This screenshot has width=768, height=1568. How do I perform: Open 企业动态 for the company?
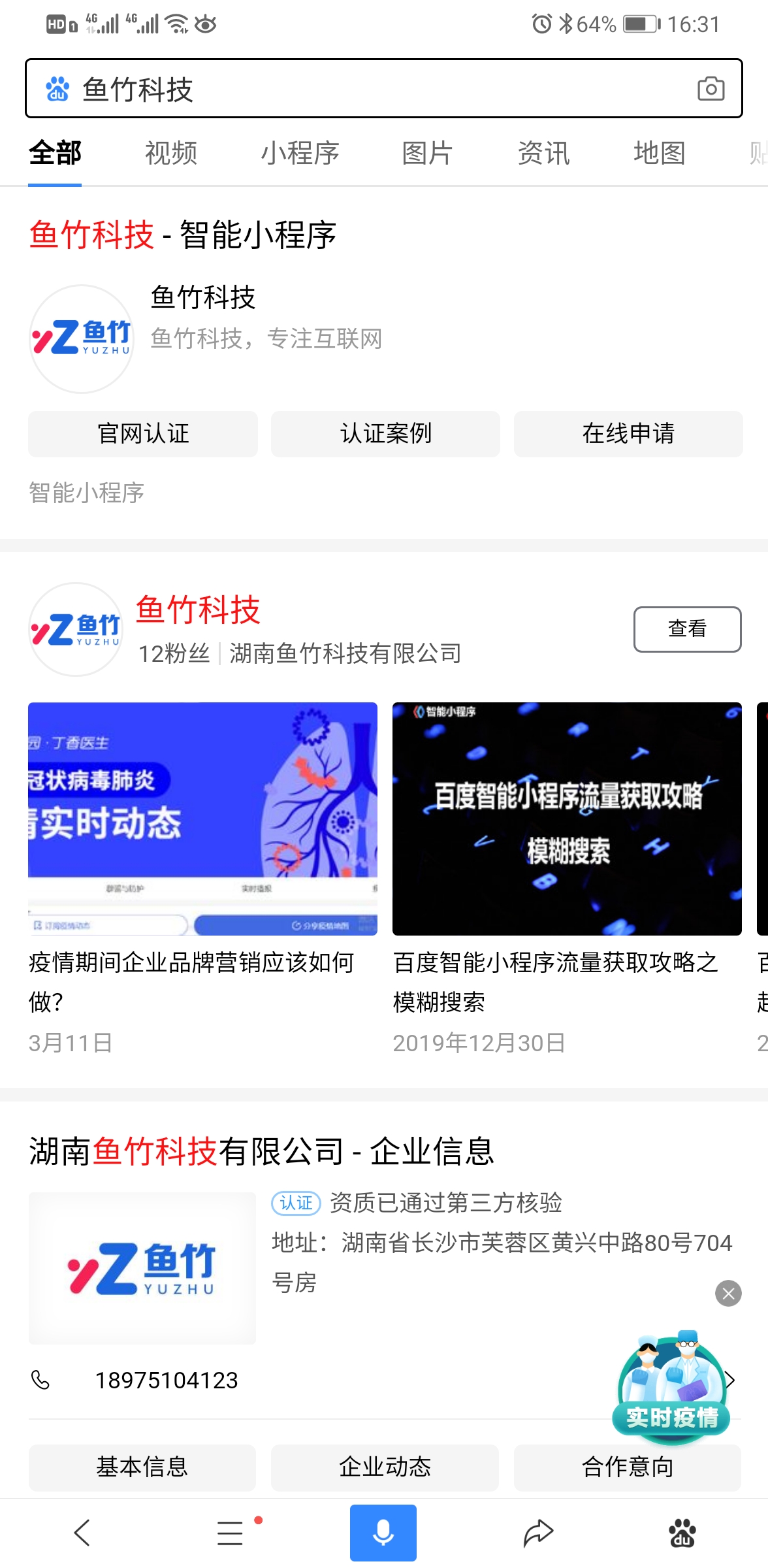click(x=384, y=1467)
